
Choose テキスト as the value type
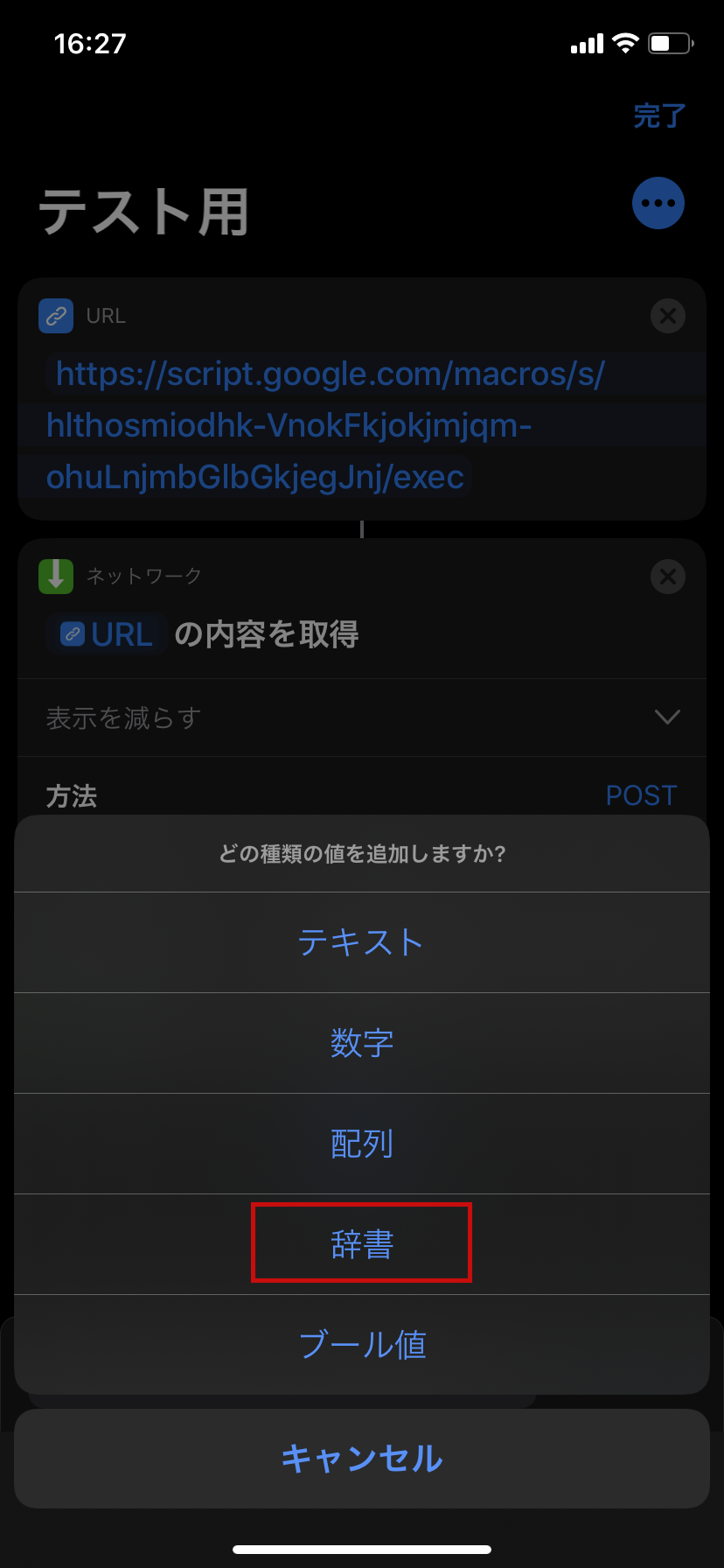coord(361,942)
